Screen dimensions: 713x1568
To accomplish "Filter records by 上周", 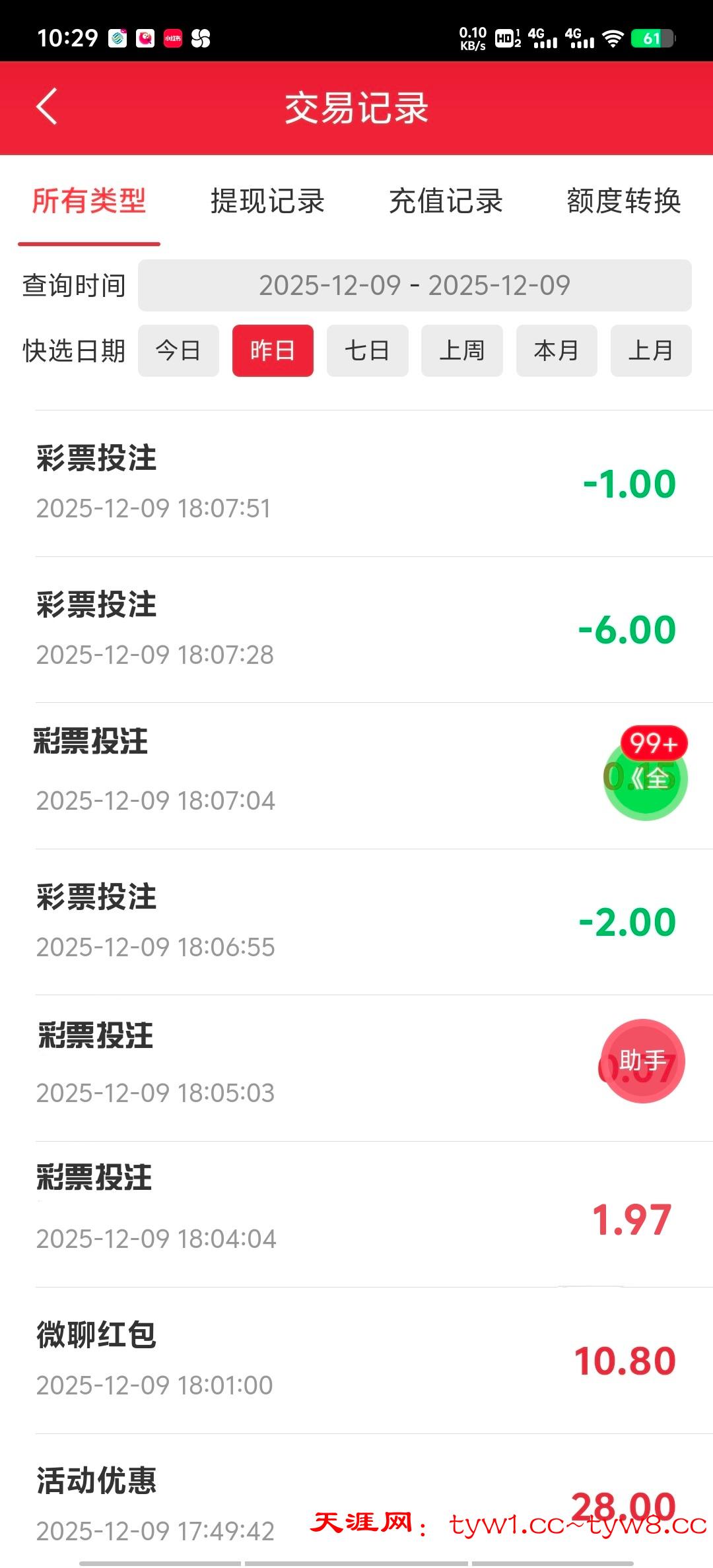I will pos(461,350).
